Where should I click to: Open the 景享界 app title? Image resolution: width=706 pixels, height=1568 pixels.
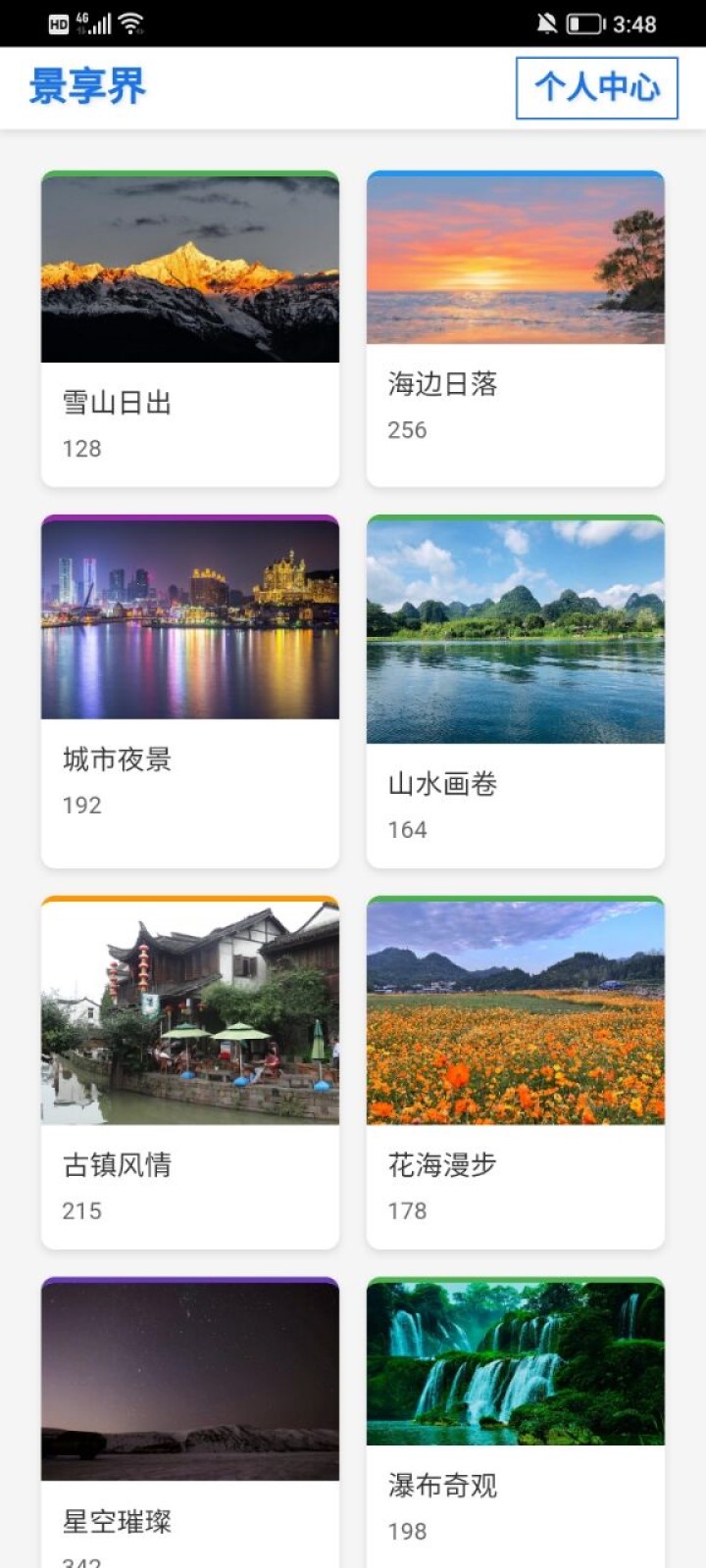(86, 87)
